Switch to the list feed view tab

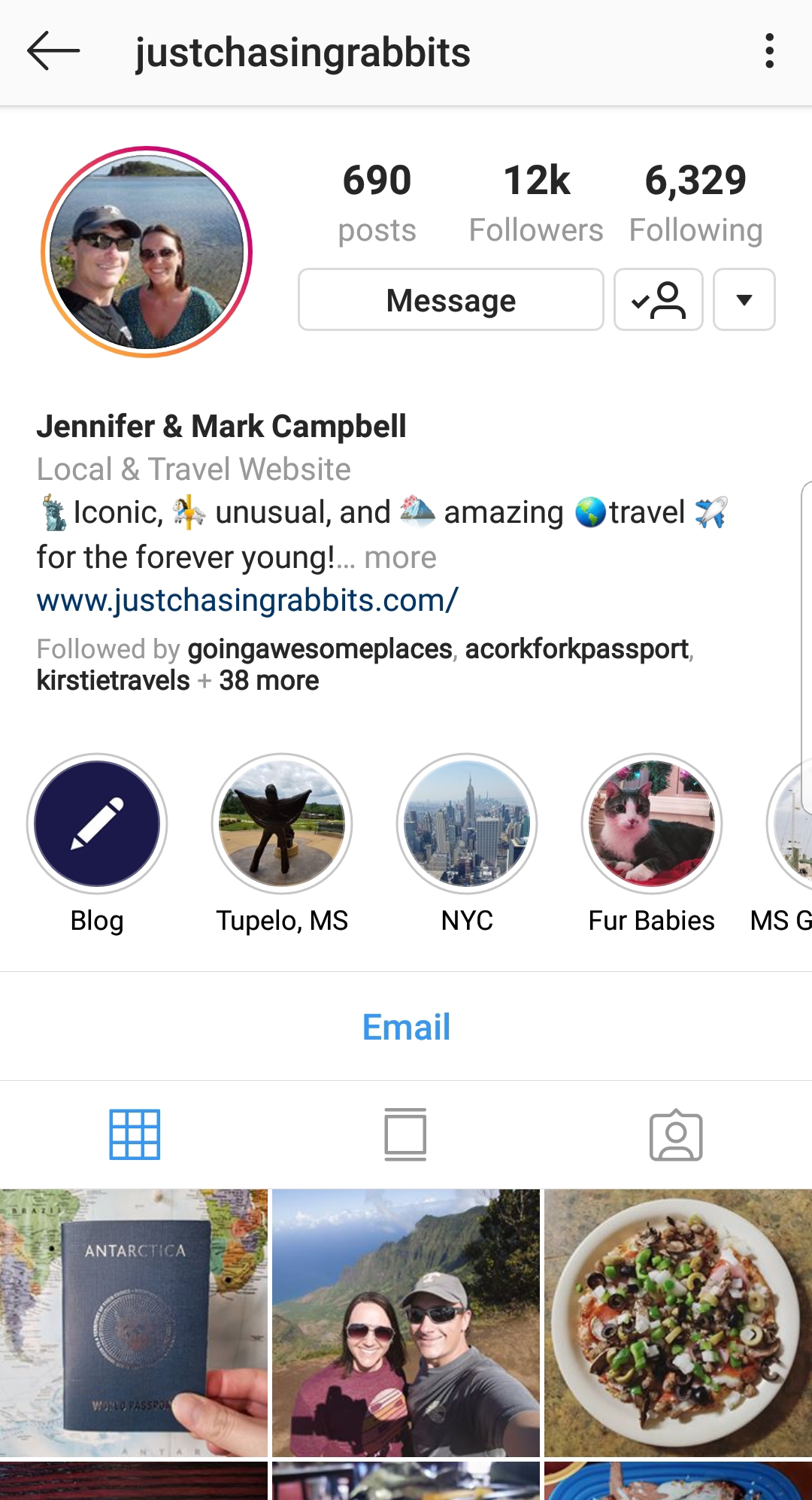click(406, 1134)
